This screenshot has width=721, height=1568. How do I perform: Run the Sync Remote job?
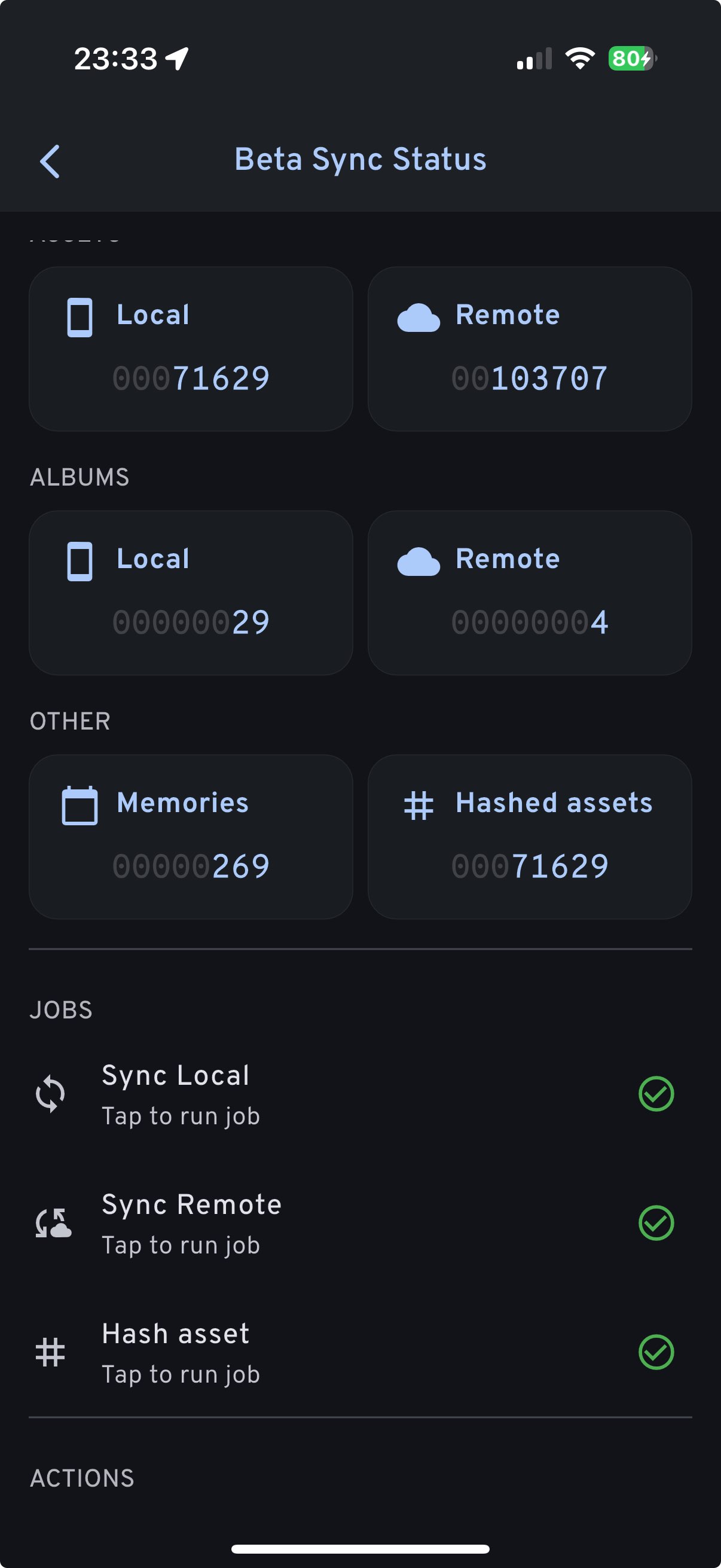(x=191, y=1224)
